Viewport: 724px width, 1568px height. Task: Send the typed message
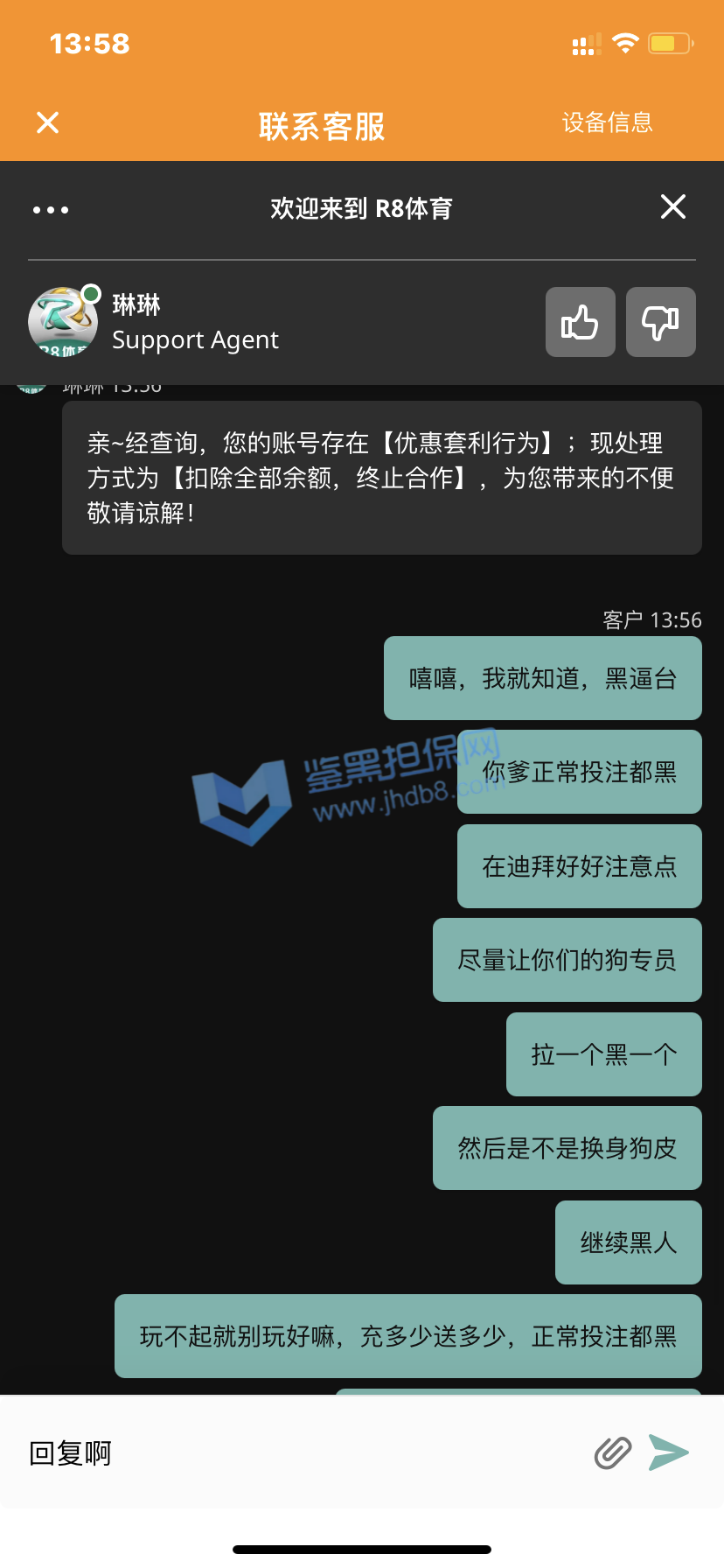669,1452
